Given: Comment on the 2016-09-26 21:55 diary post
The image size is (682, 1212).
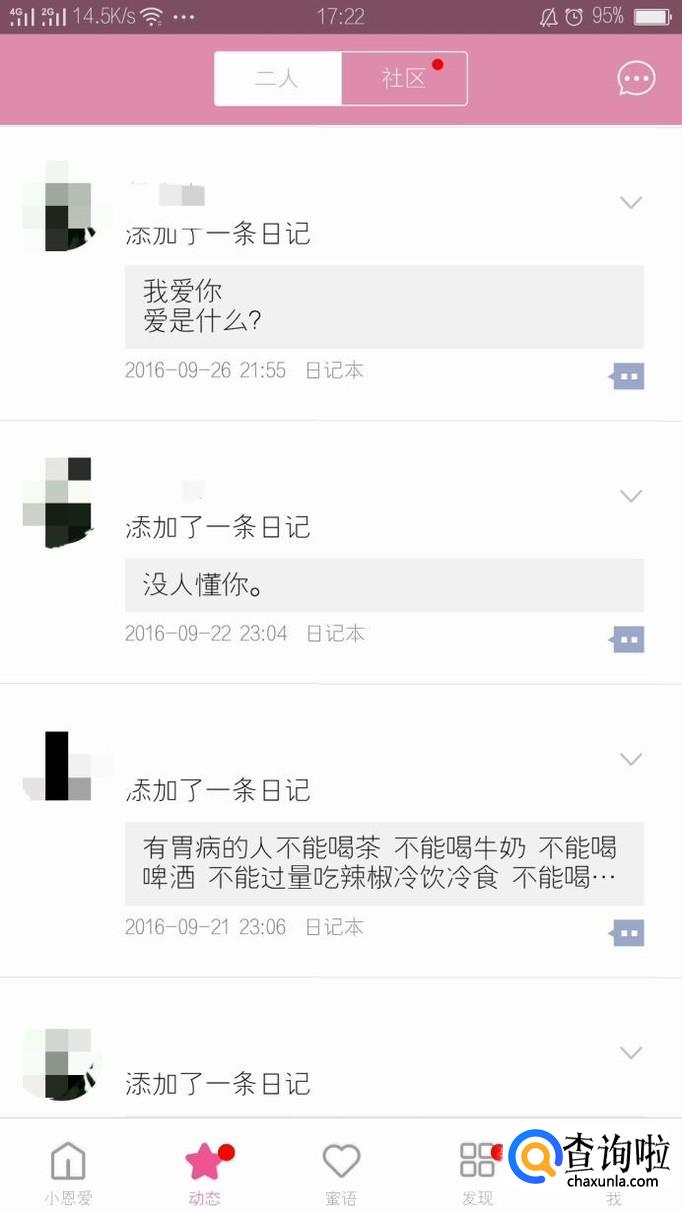Looking at the screenshot, I should [628, 377].
